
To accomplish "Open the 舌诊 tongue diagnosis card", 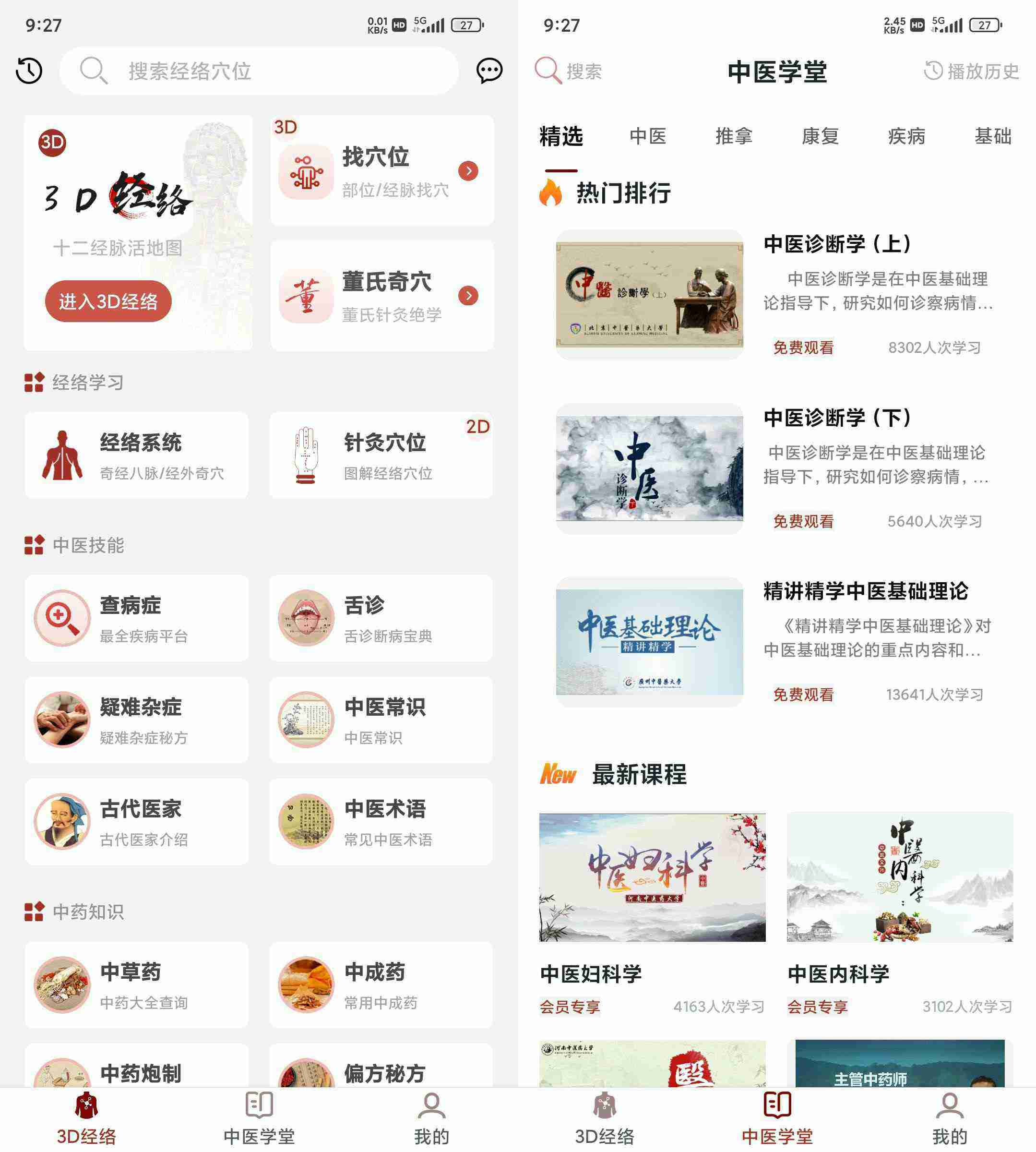I will click(381, 618).
